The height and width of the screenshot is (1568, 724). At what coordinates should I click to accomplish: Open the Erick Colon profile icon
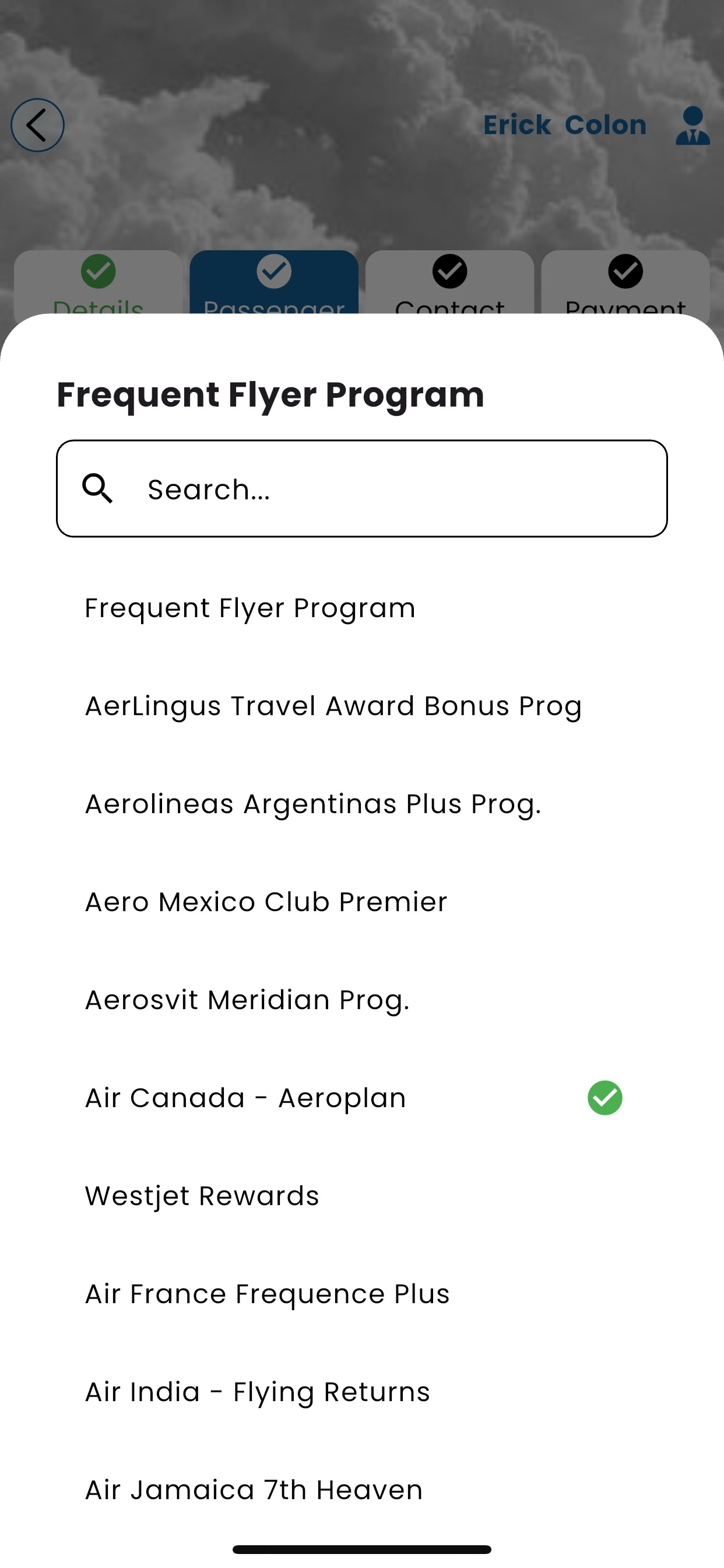(693, 125)
